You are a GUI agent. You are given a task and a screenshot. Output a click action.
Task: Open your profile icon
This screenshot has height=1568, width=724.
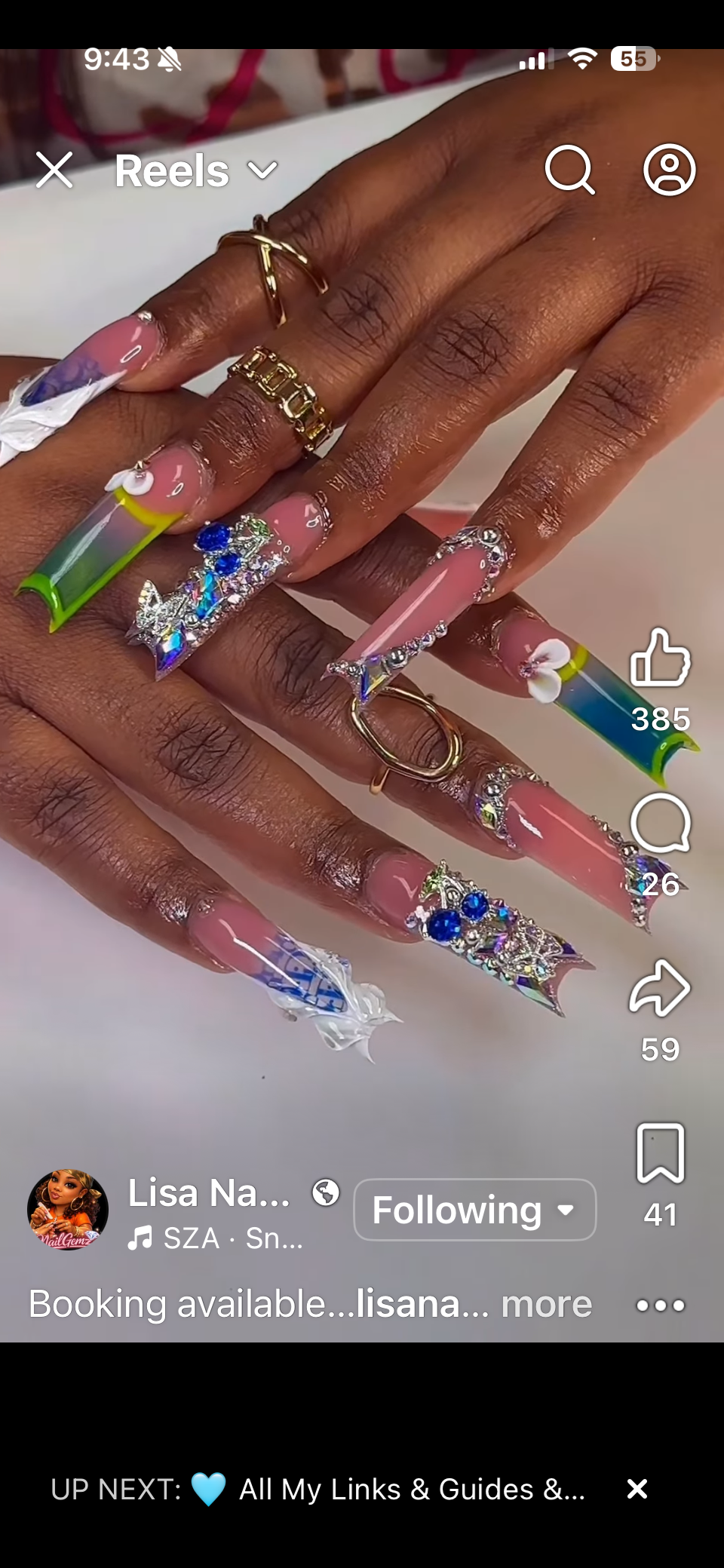(x=669, y=170)
